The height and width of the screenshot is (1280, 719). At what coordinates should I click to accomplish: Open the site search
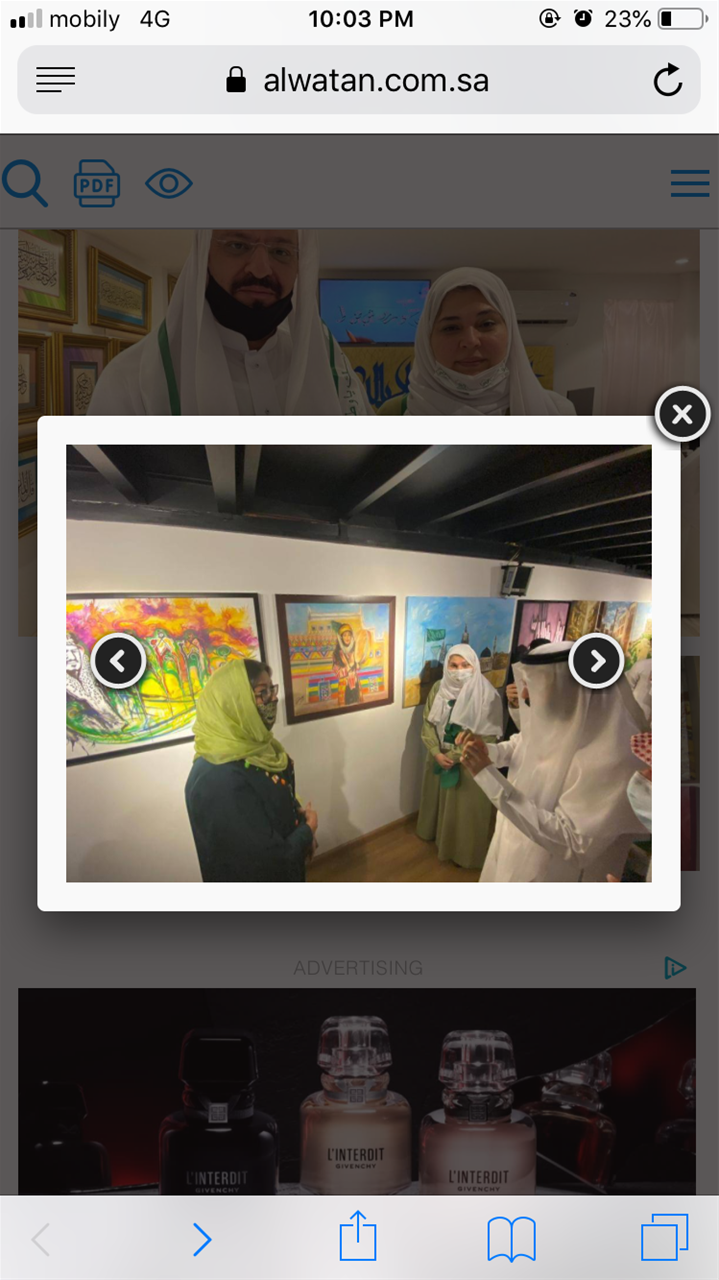coord(24,183)
